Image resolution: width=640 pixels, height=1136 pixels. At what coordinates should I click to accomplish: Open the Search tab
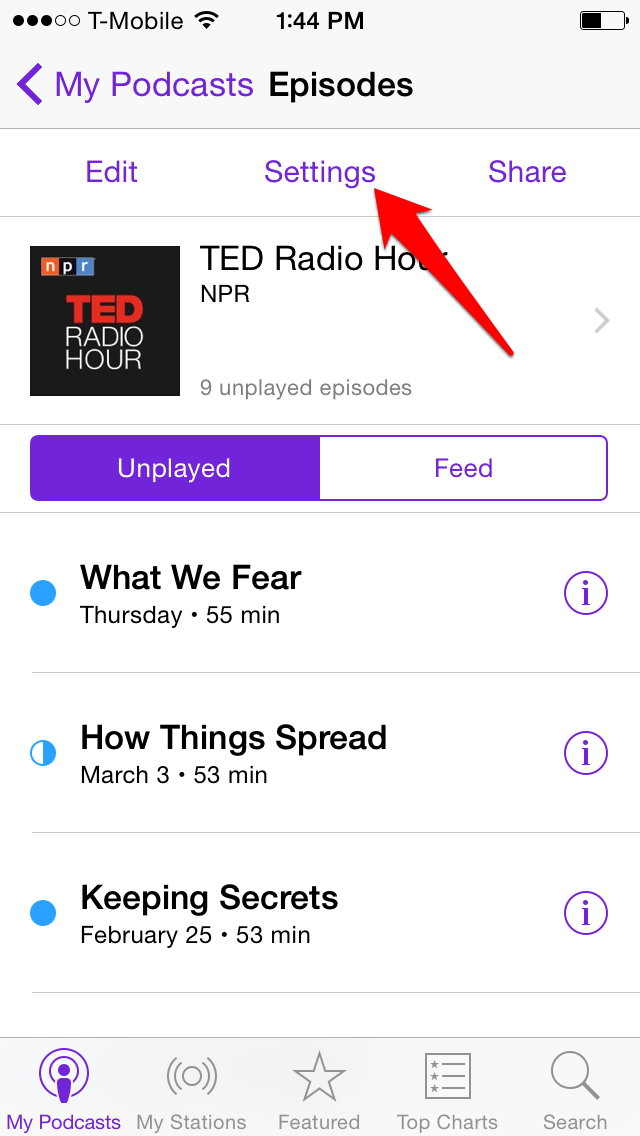(575, 1088)
